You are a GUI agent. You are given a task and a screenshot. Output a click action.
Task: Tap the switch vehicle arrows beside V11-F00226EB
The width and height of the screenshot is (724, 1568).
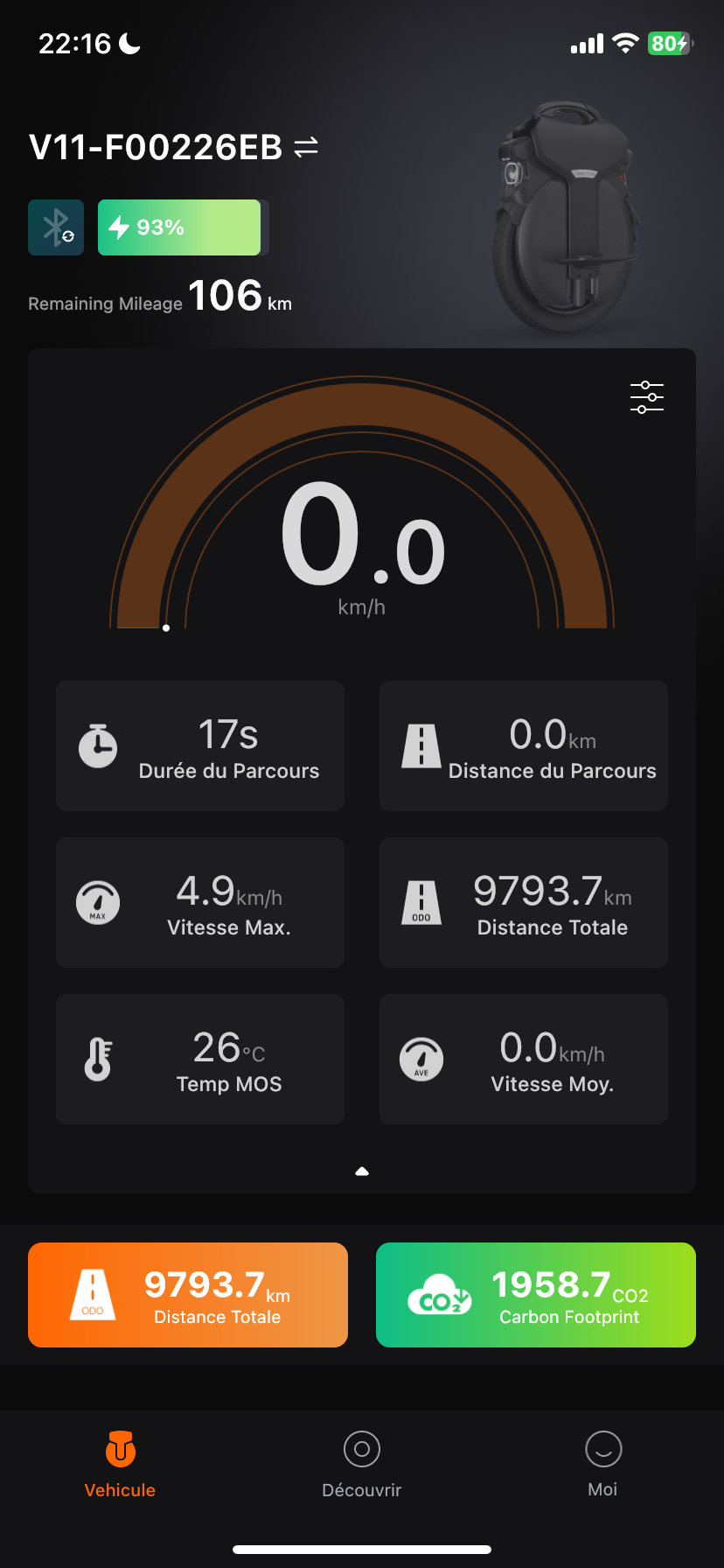[x=306, y=147]
